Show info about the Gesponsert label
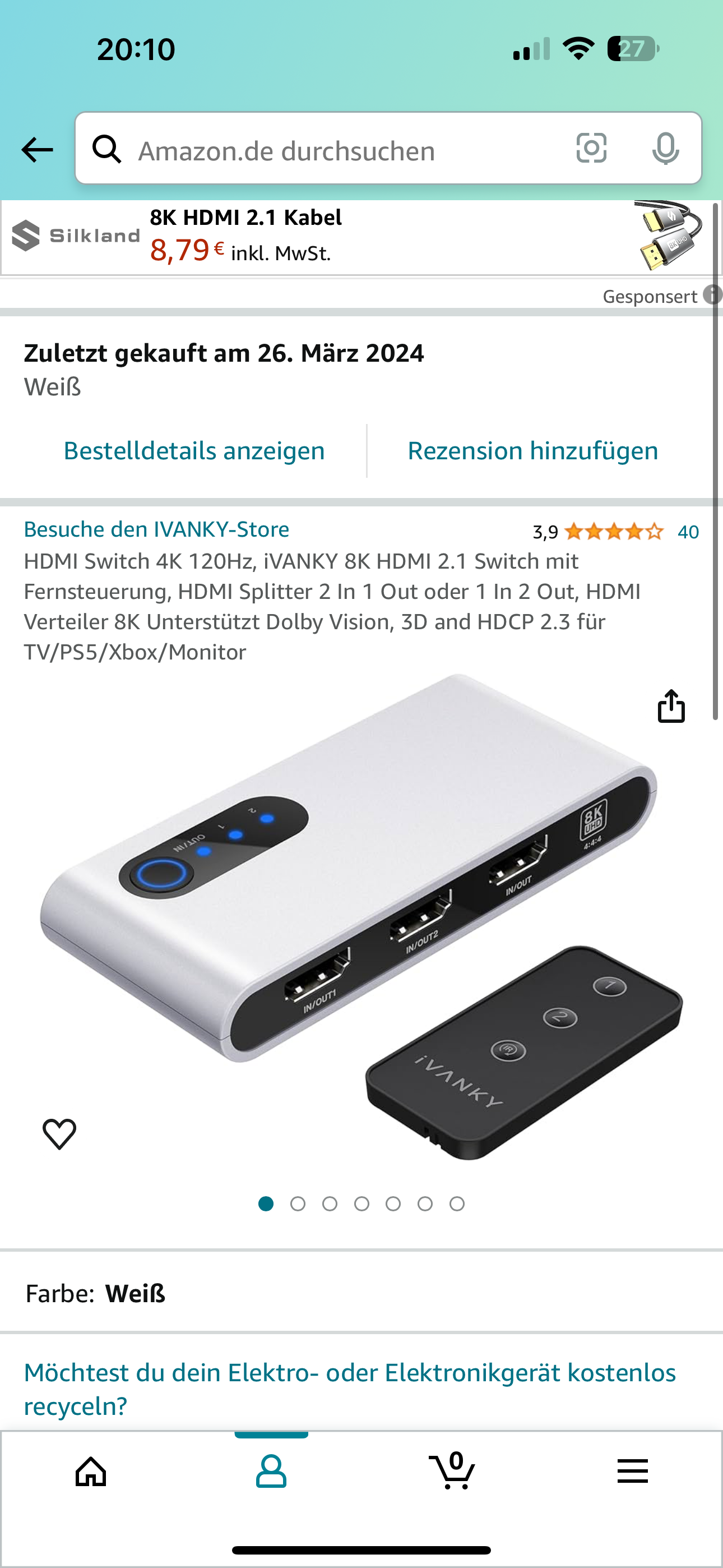The width and height of the screenshot is (723, 1568). point(711,295)
